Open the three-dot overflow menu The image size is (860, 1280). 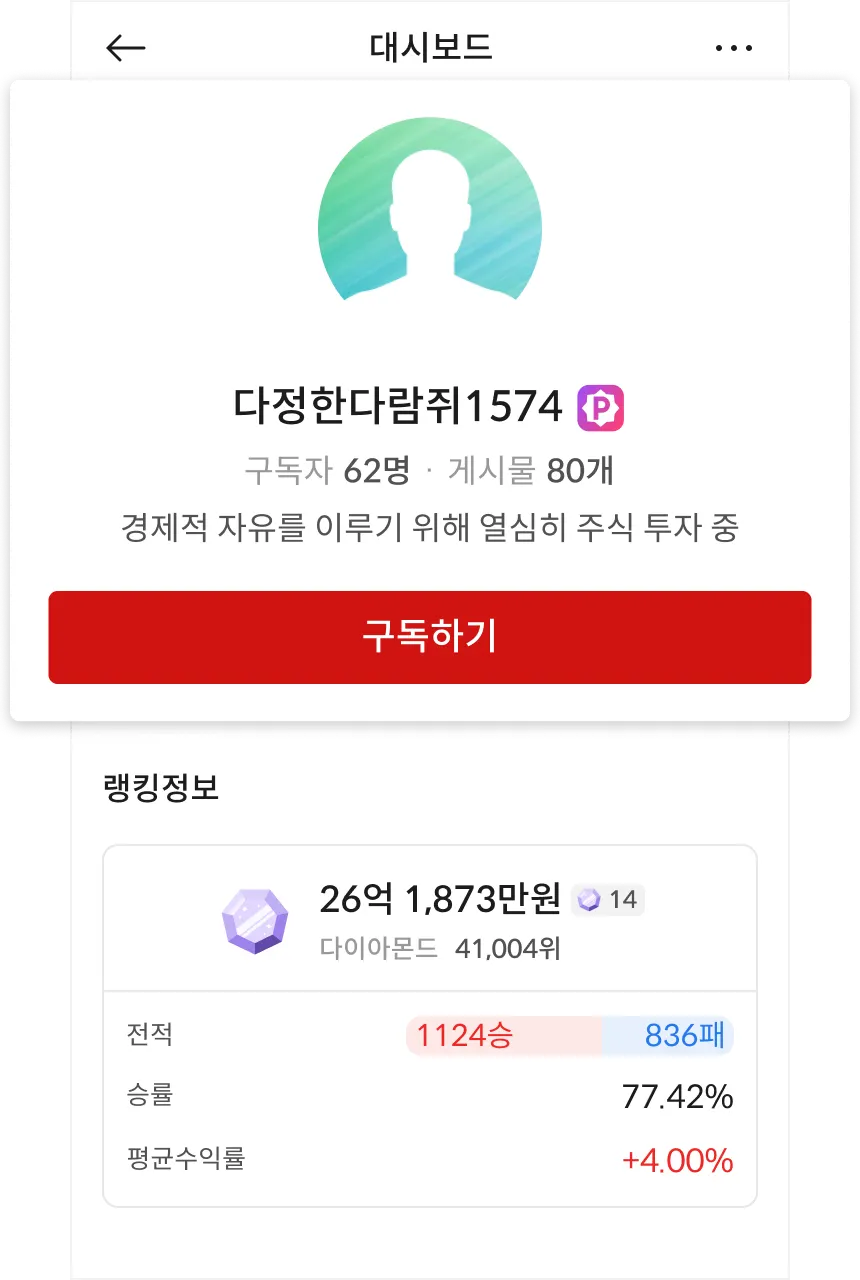tap(733, 47)
